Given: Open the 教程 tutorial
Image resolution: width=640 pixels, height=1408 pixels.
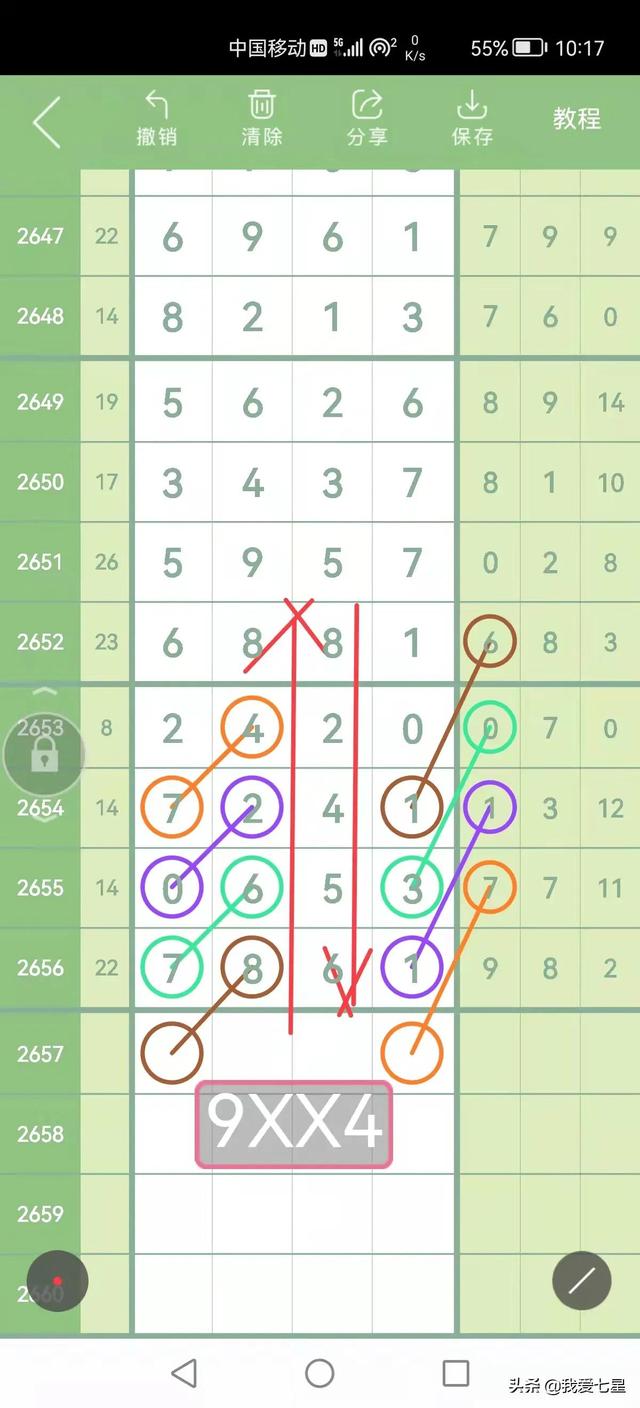Looking at the screenshot, I should (576, 119).
